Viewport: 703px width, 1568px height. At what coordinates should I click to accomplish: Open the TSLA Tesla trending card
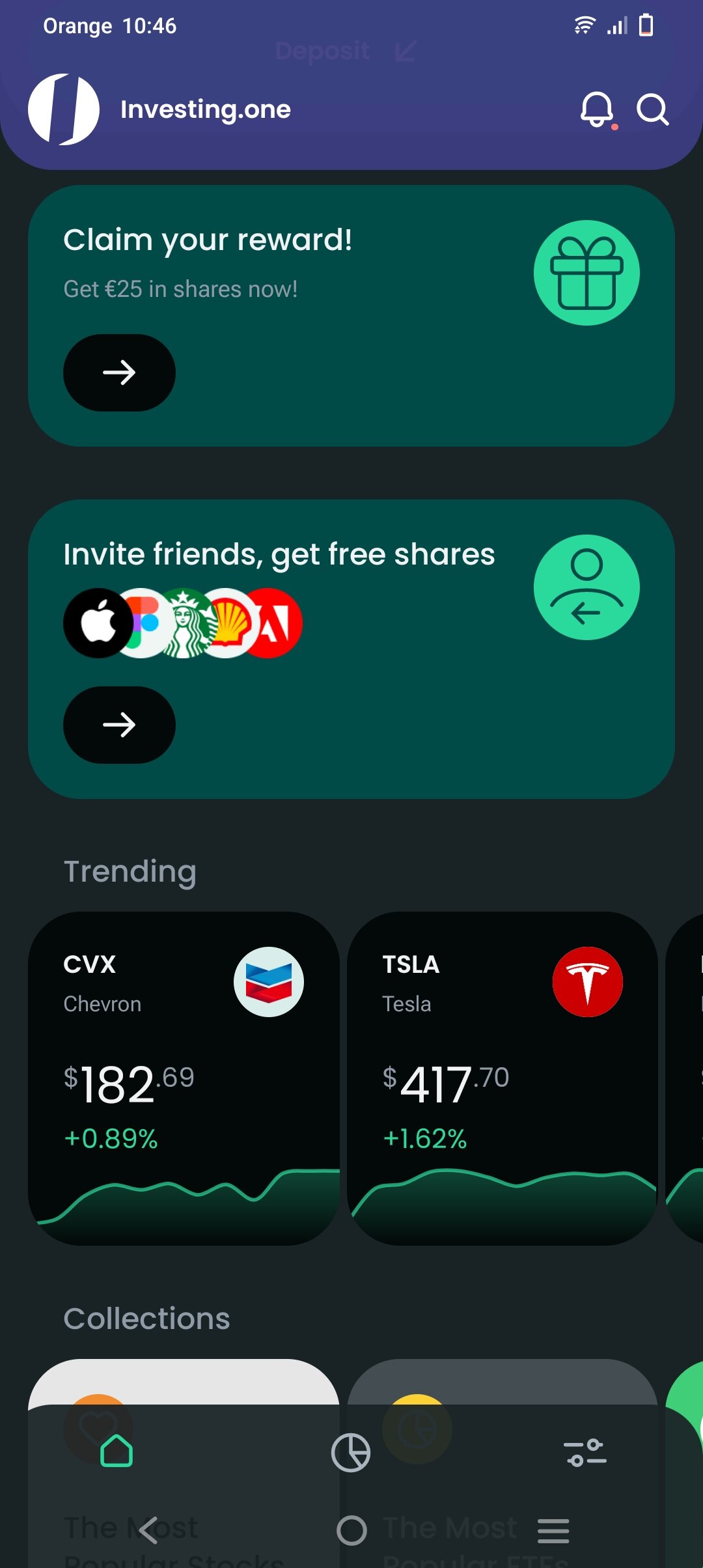click(502, 1078)
